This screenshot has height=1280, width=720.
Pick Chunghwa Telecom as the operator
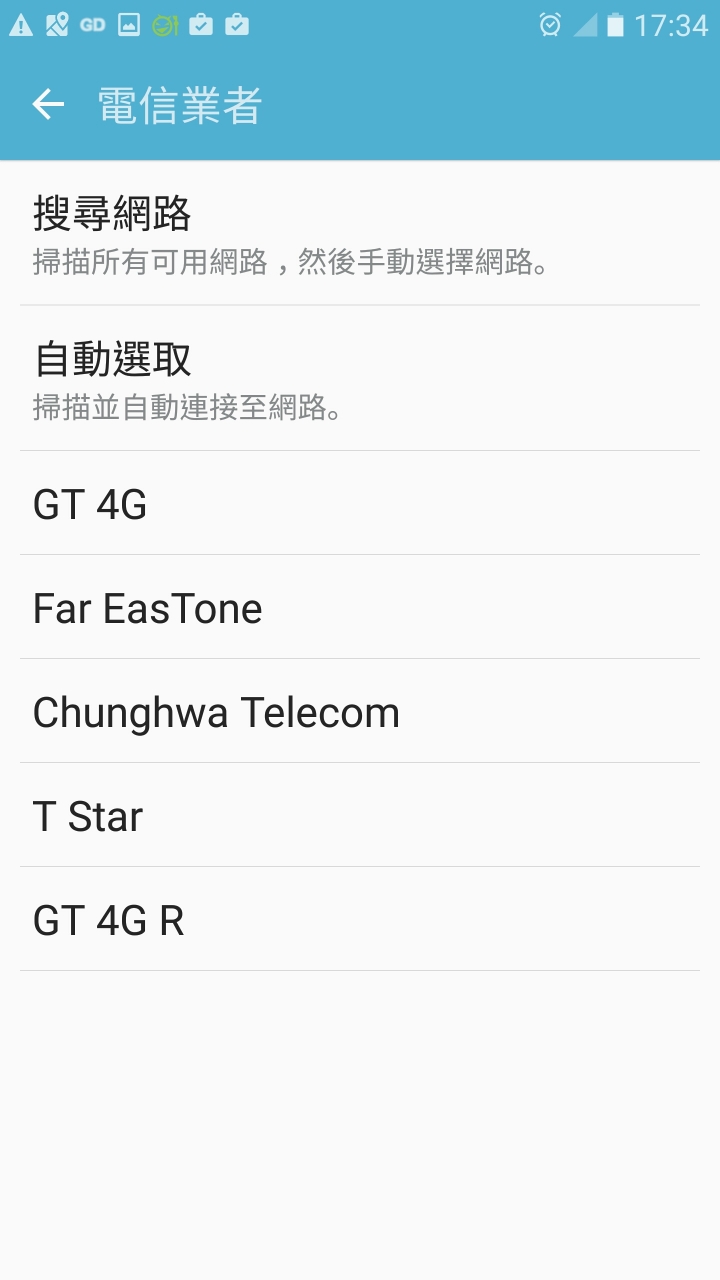360,711
